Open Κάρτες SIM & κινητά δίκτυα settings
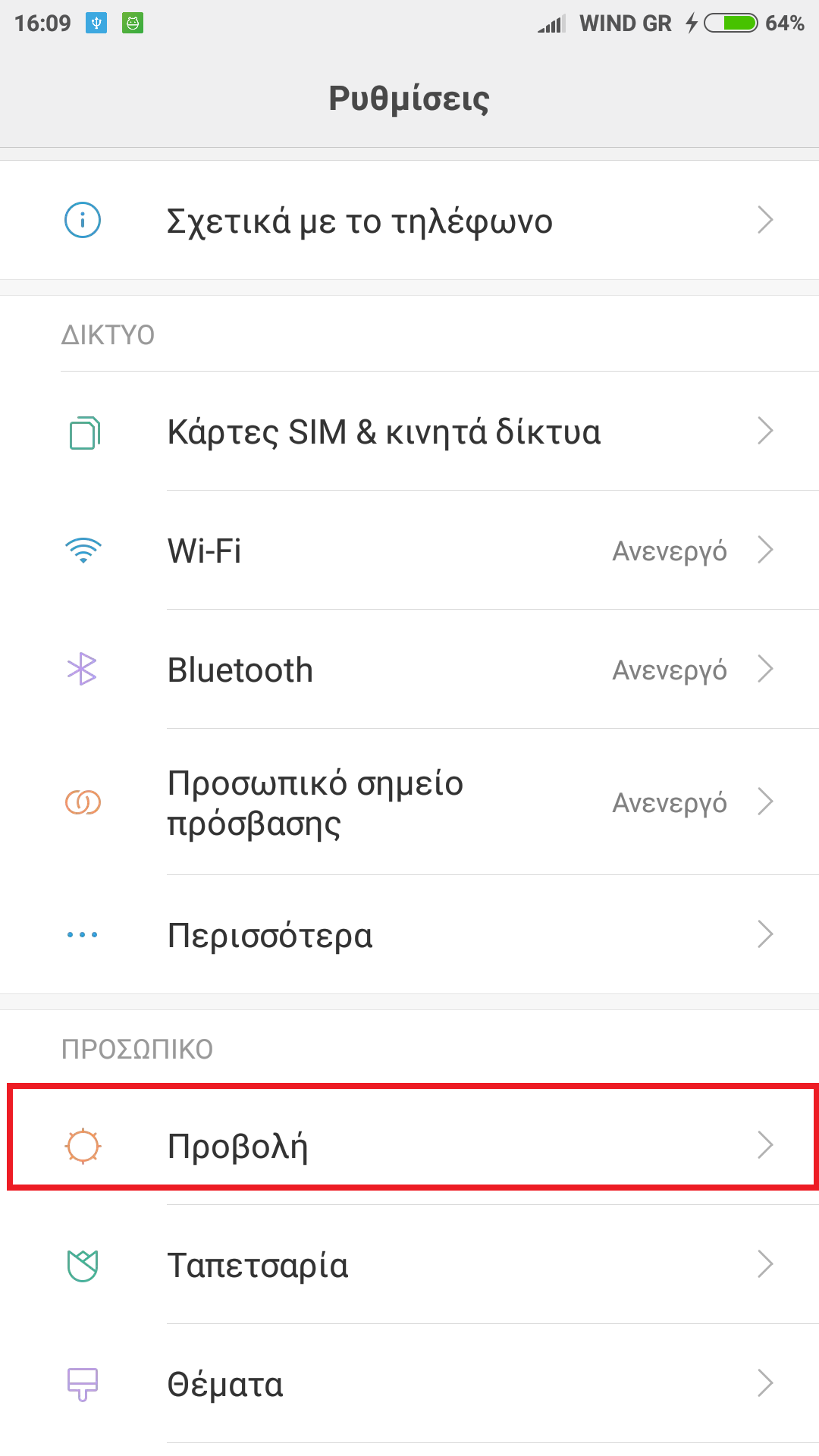 (409, 431)
